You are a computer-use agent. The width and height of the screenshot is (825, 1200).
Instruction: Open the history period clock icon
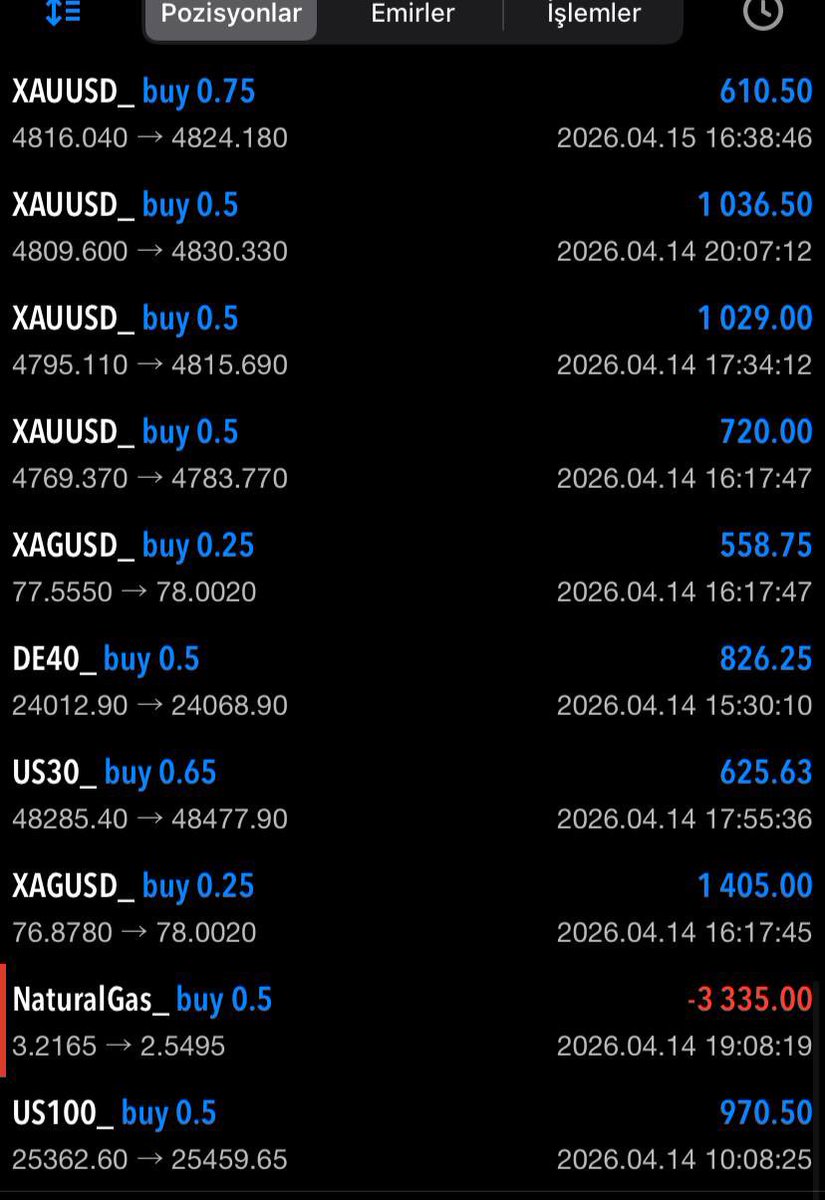(x=763, y=13)
